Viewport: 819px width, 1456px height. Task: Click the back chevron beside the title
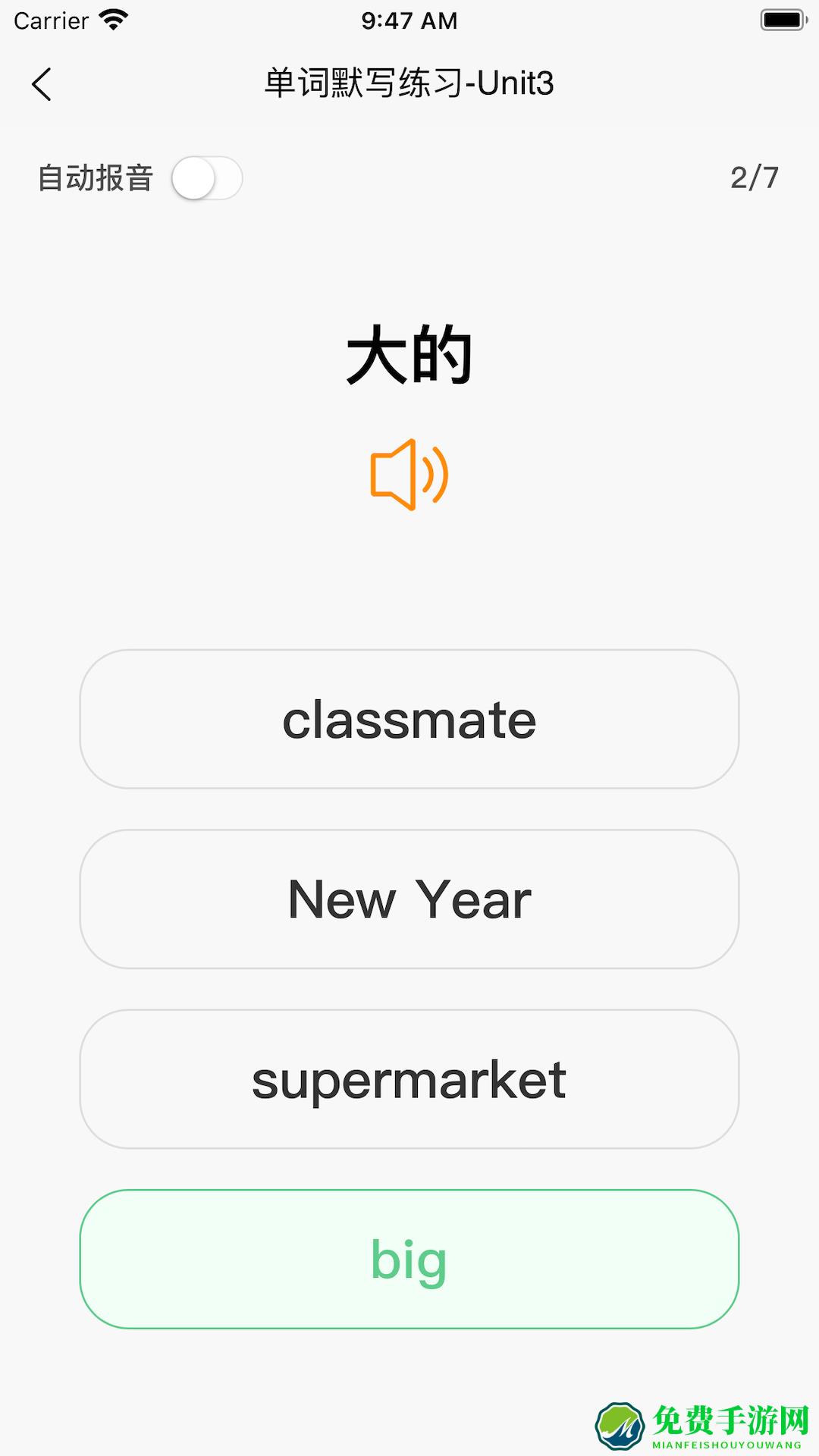pos(43,85)
